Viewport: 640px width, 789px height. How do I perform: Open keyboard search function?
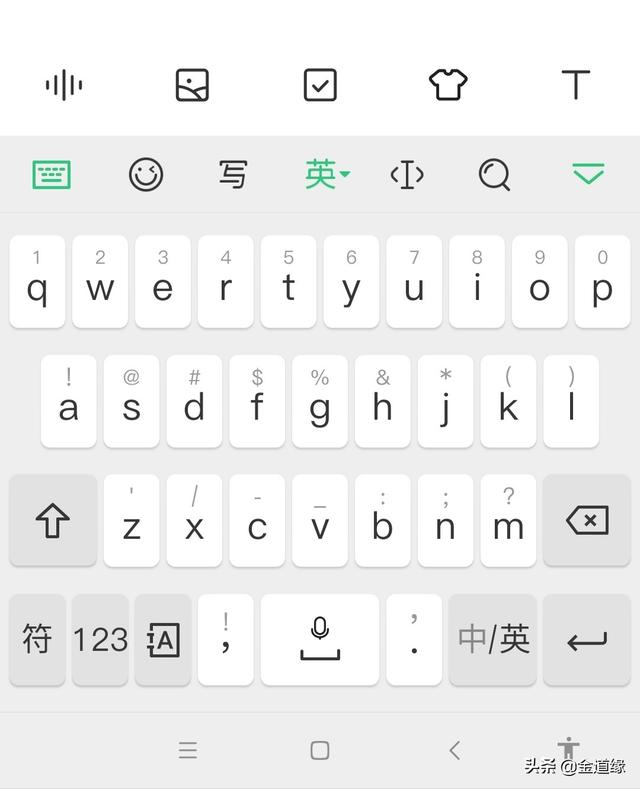[x=494, y=175]
